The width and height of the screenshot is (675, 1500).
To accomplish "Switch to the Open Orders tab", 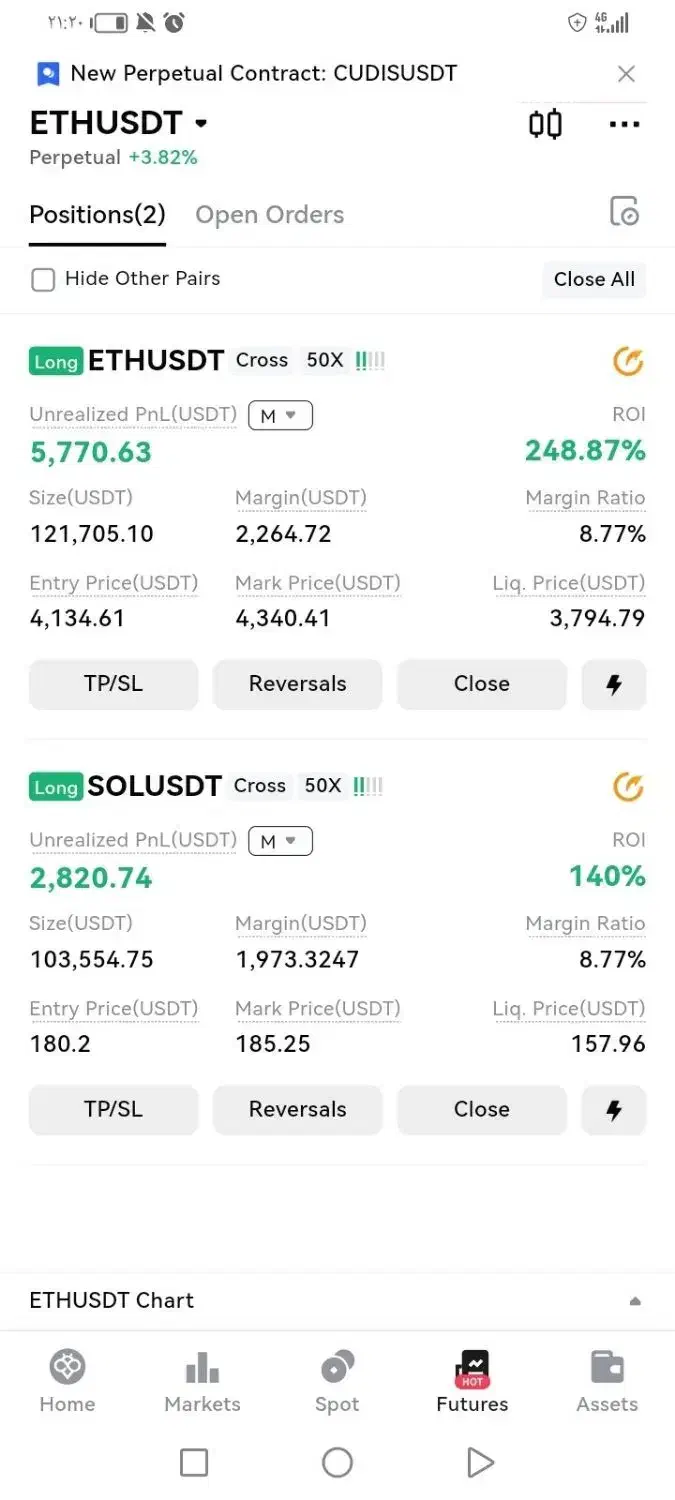I will coord(269,215).
